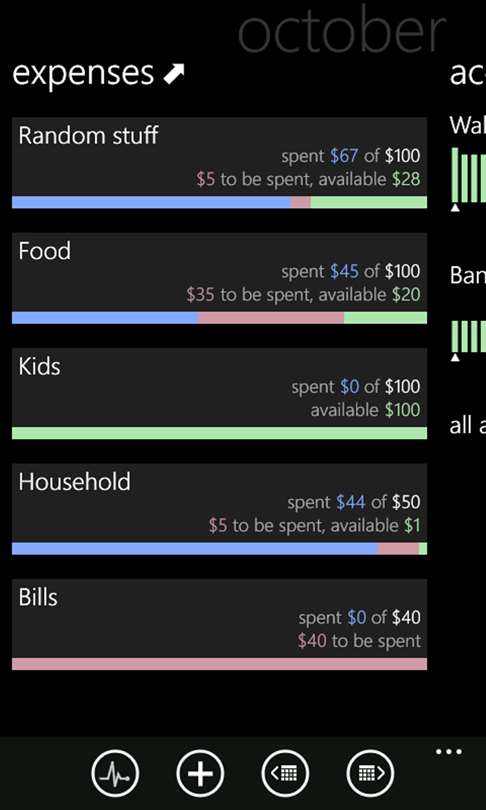Go to the next month calendar
The image size is (486, 810).
(x=371, y=773)
